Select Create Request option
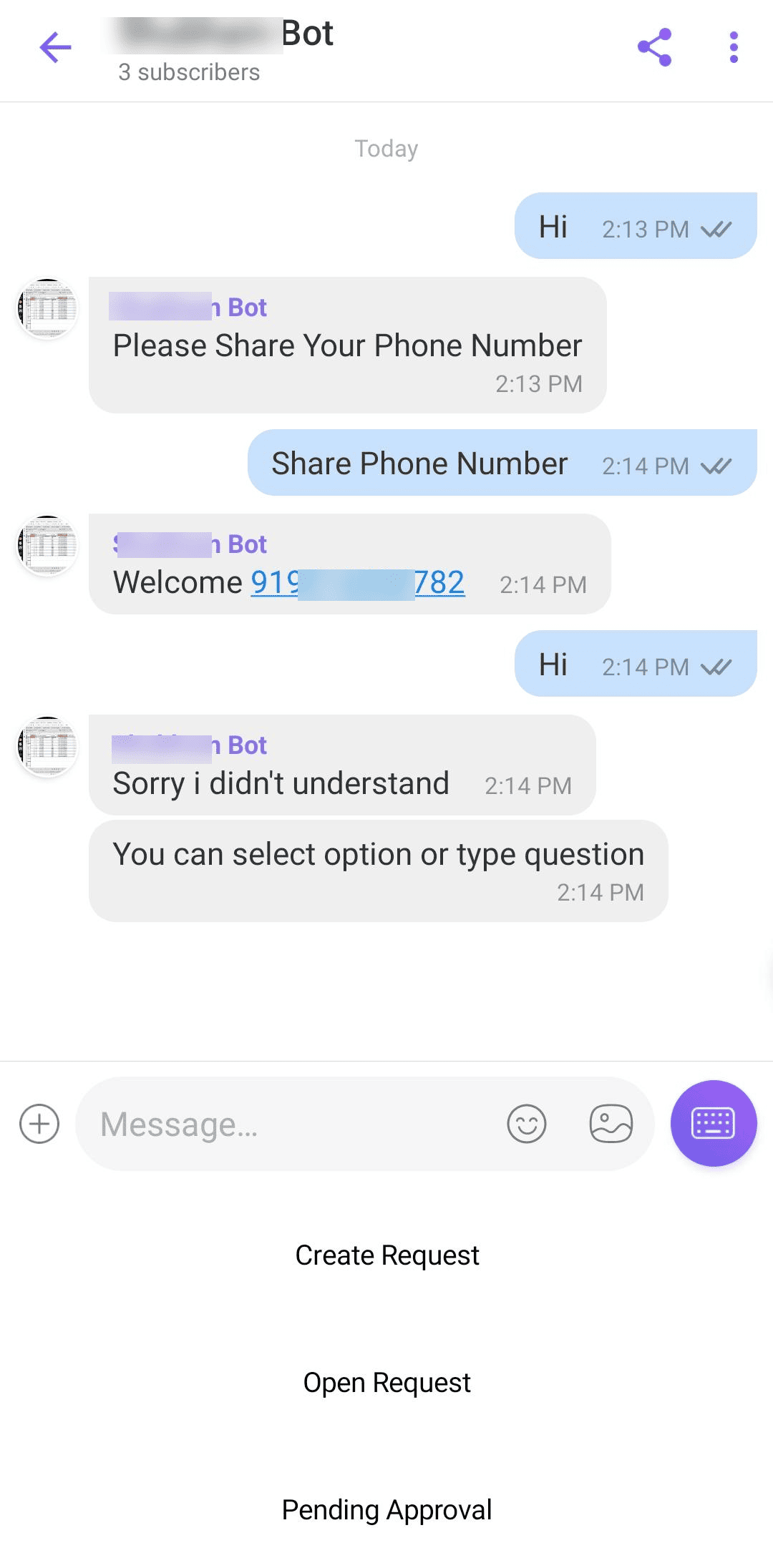Viewport: 773px width, 1568px height. 386,1255
